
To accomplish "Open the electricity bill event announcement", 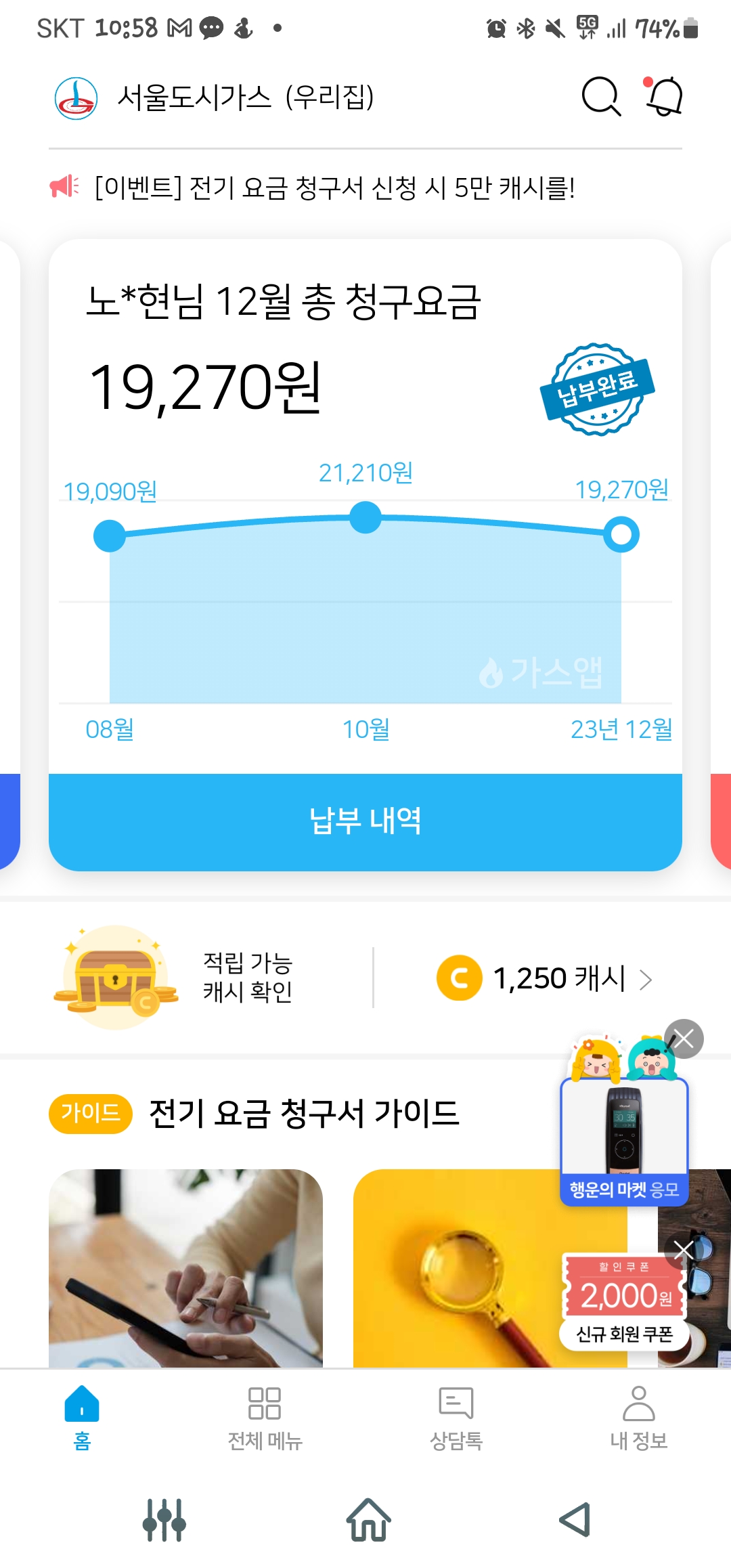I will click(334, 188).
